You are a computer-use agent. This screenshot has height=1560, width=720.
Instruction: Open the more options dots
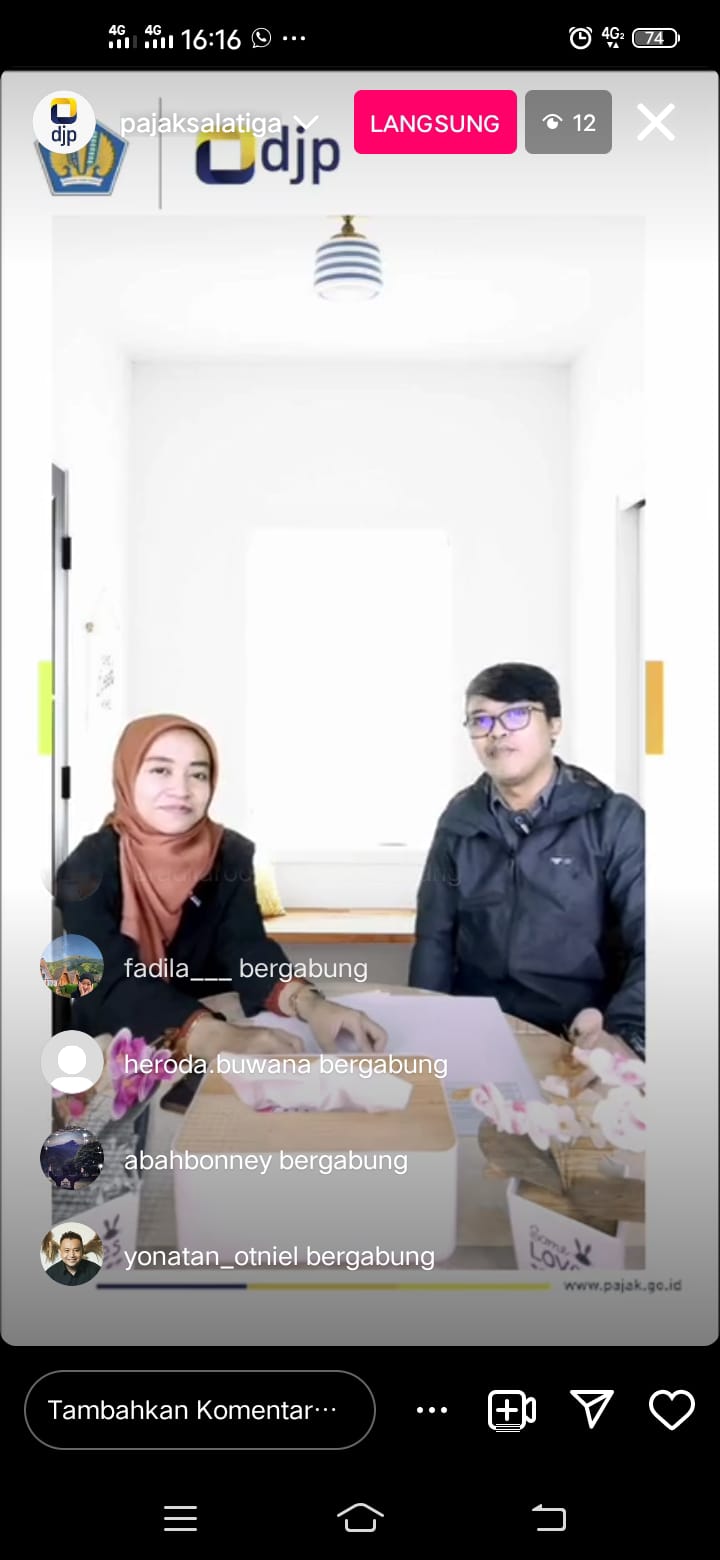pyautogui.click(x=432, y=1410)
